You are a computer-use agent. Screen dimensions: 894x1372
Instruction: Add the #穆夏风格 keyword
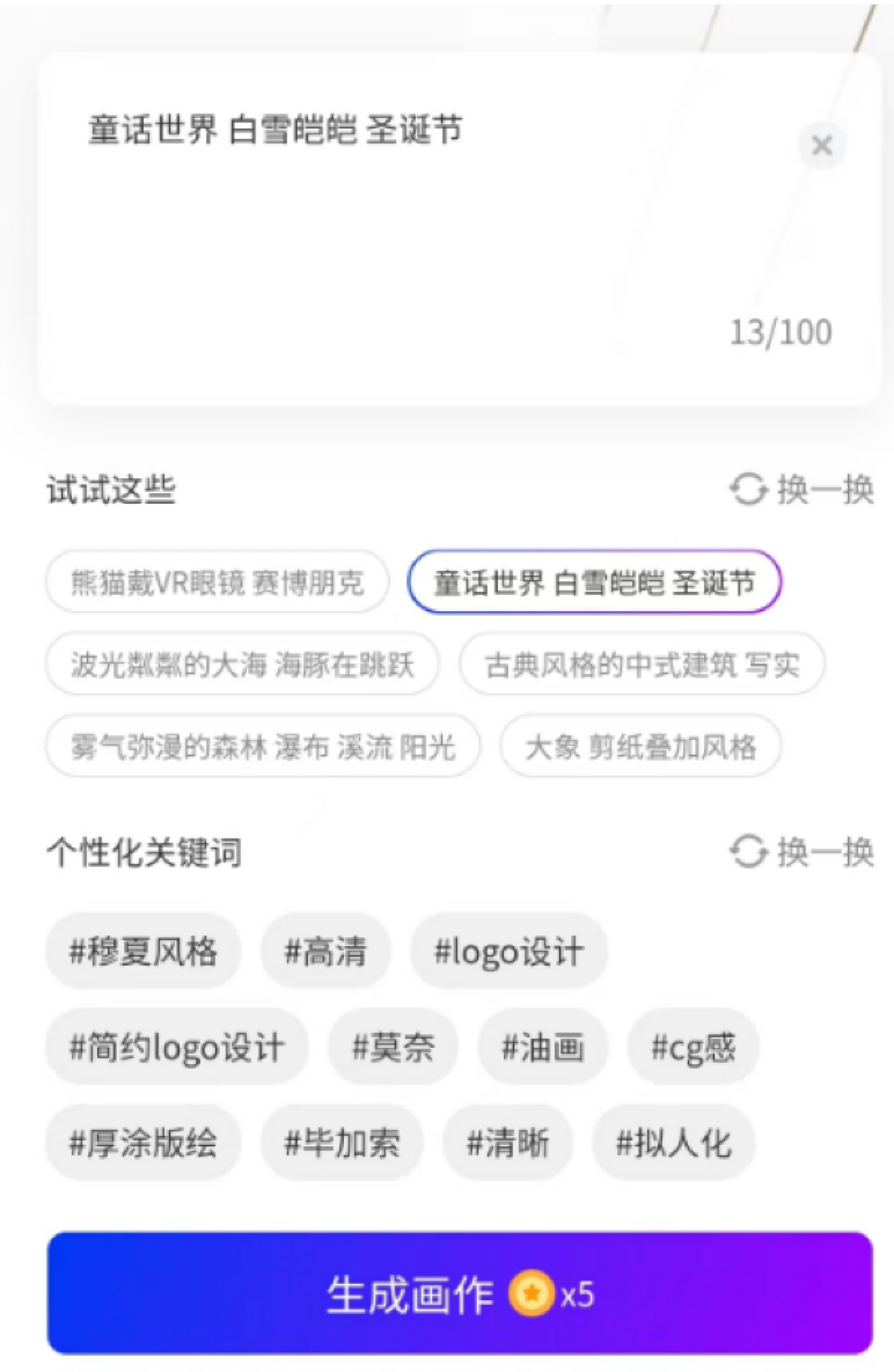143,950
